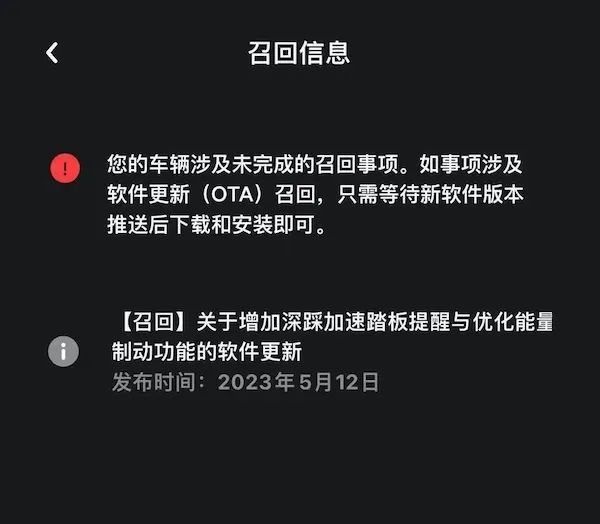Image resolution: width=600 pixels, height=524 pixels.
Task: Go back from the 召回信息 page
Action: coord(53,53)
